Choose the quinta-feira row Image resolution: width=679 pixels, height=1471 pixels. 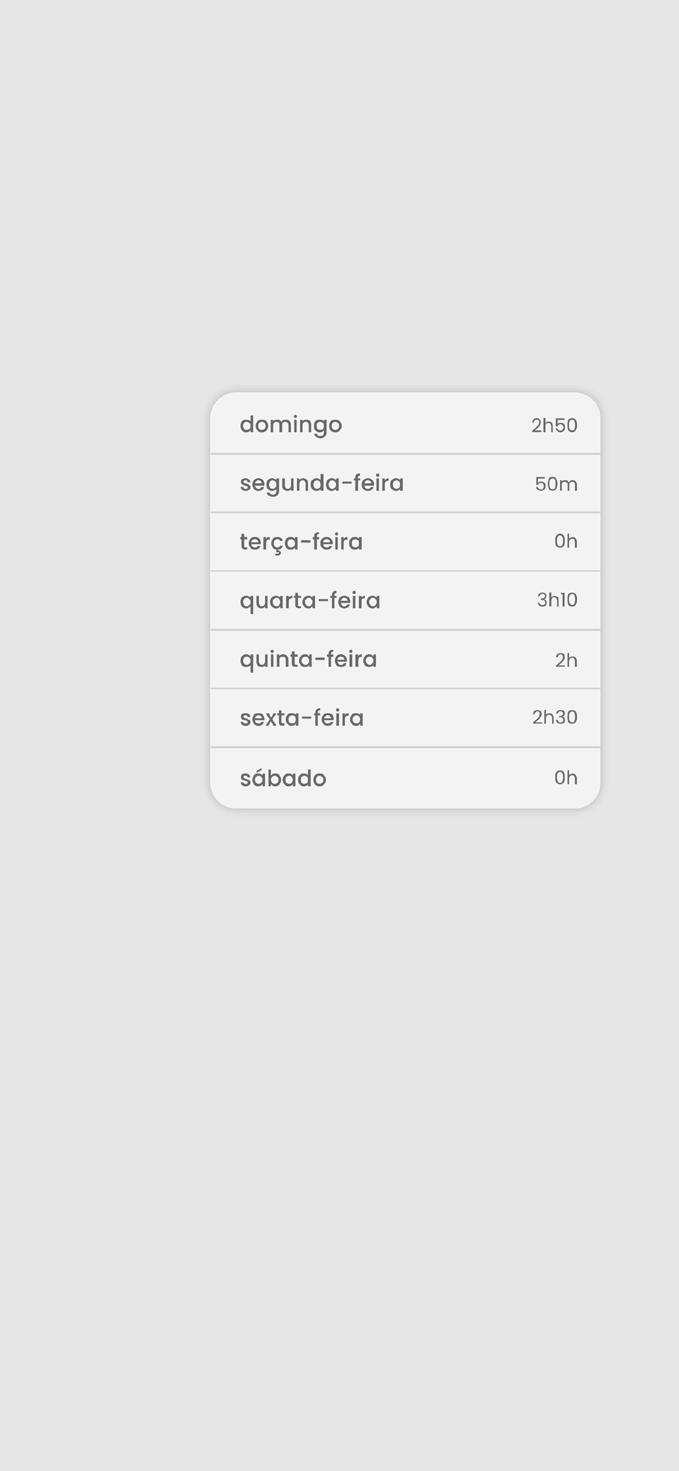pyautogui.click(x=404, y=660)
